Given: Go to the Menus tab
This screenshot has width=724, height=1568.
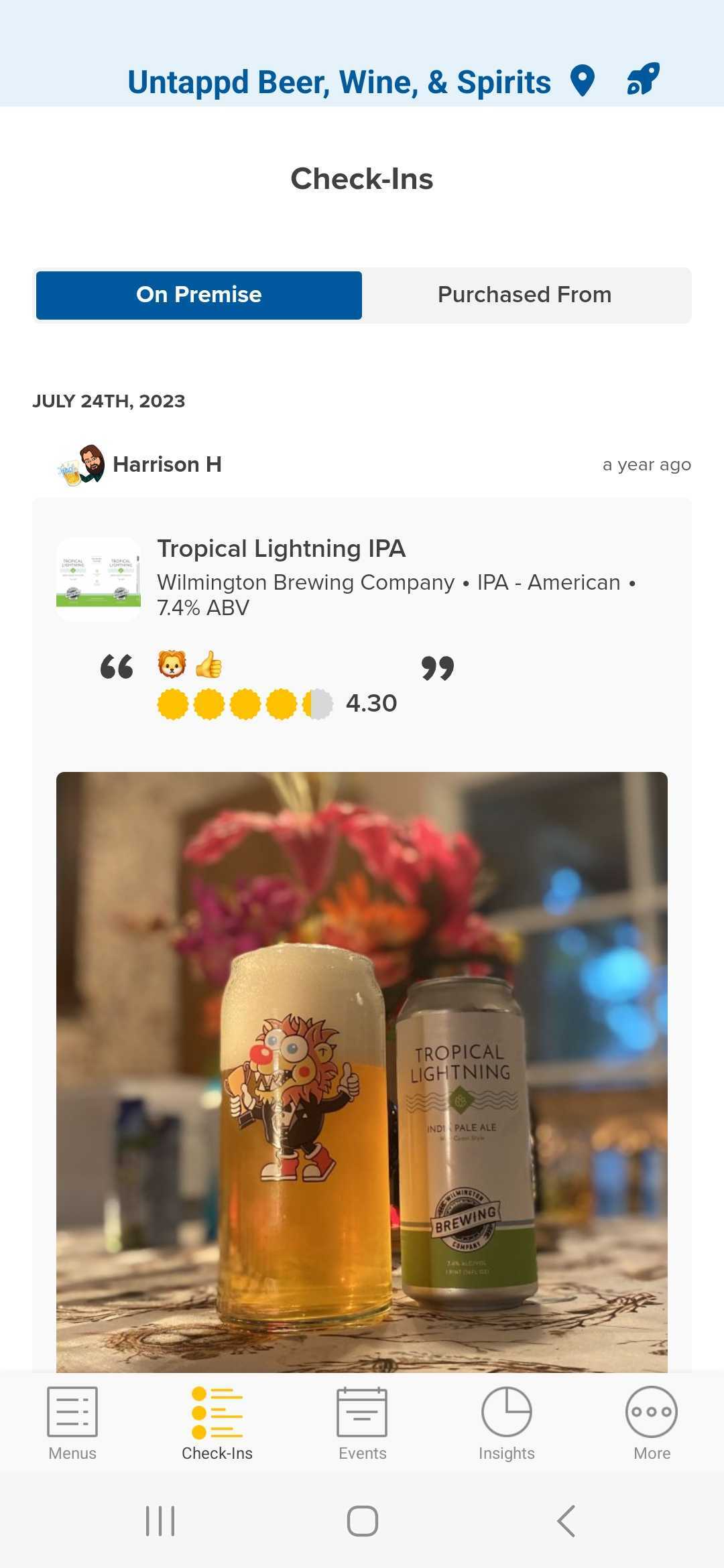Looking at the screenshot, I should (x=72, y=1423).
